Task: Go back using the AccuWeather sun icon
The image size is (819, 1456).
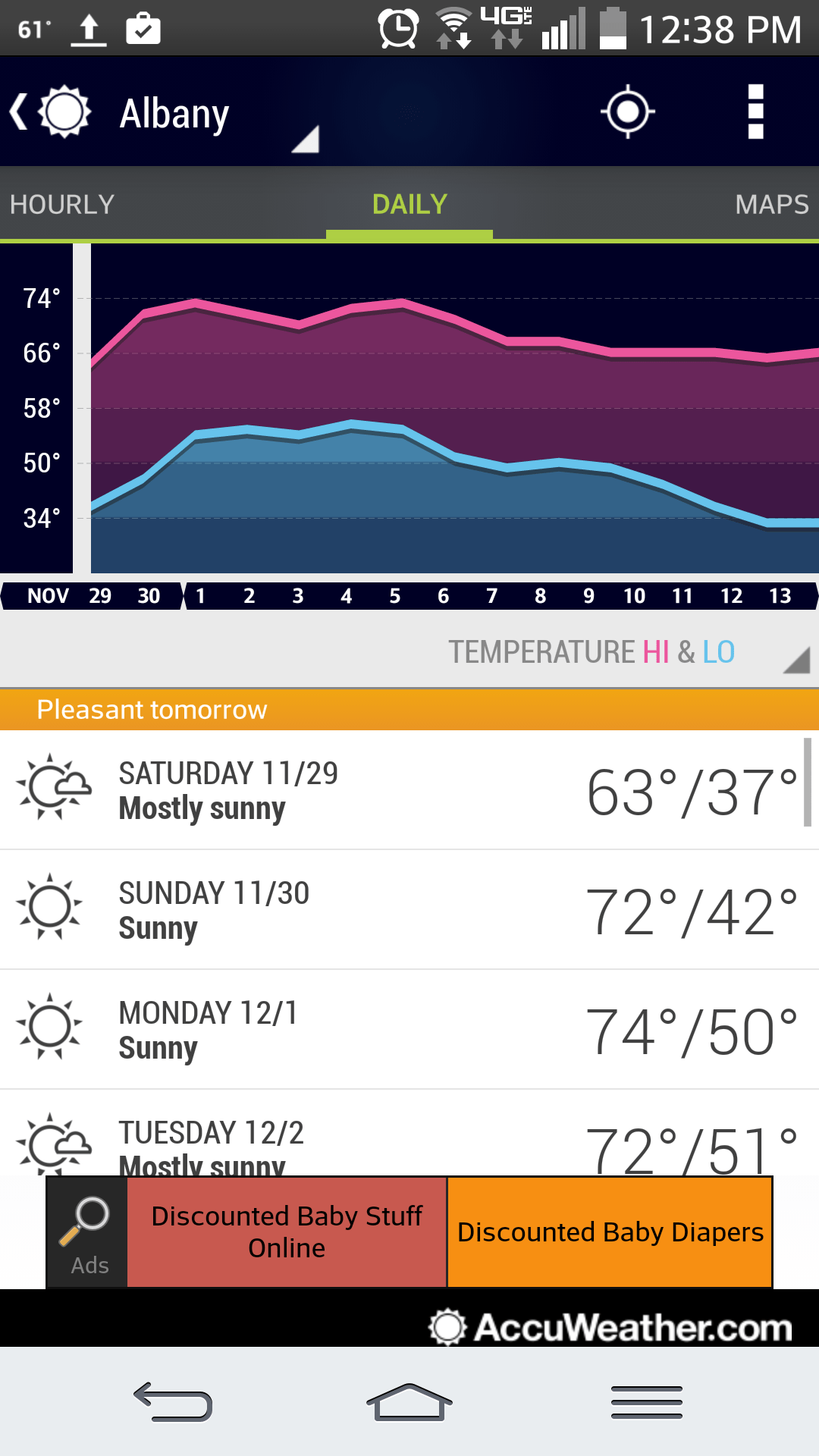Action: coord(52,112)
